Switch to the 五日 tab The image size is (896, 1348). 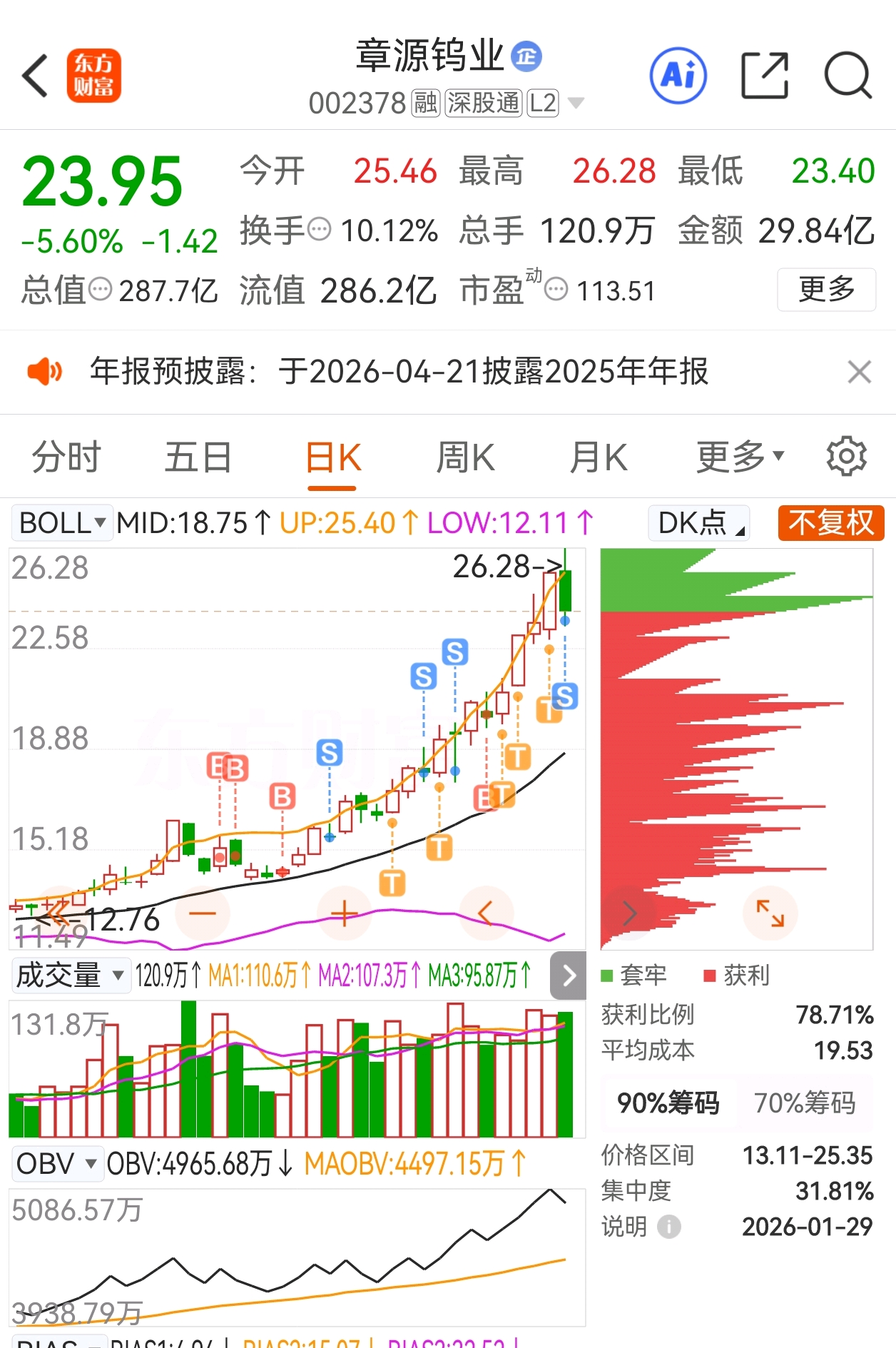coord(198,457)
